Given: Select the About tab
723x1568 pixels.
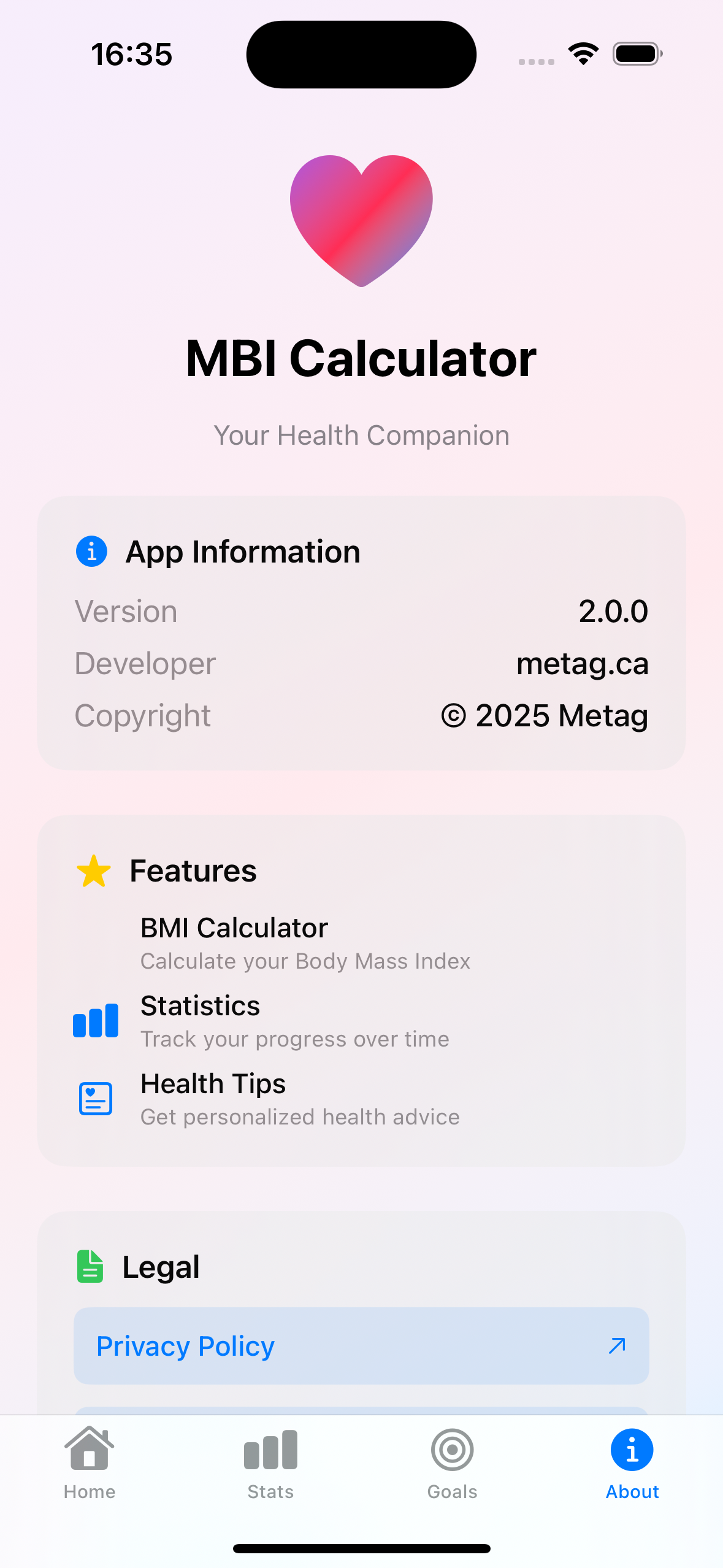Looking at the screenshot, I should [632, 1462].
